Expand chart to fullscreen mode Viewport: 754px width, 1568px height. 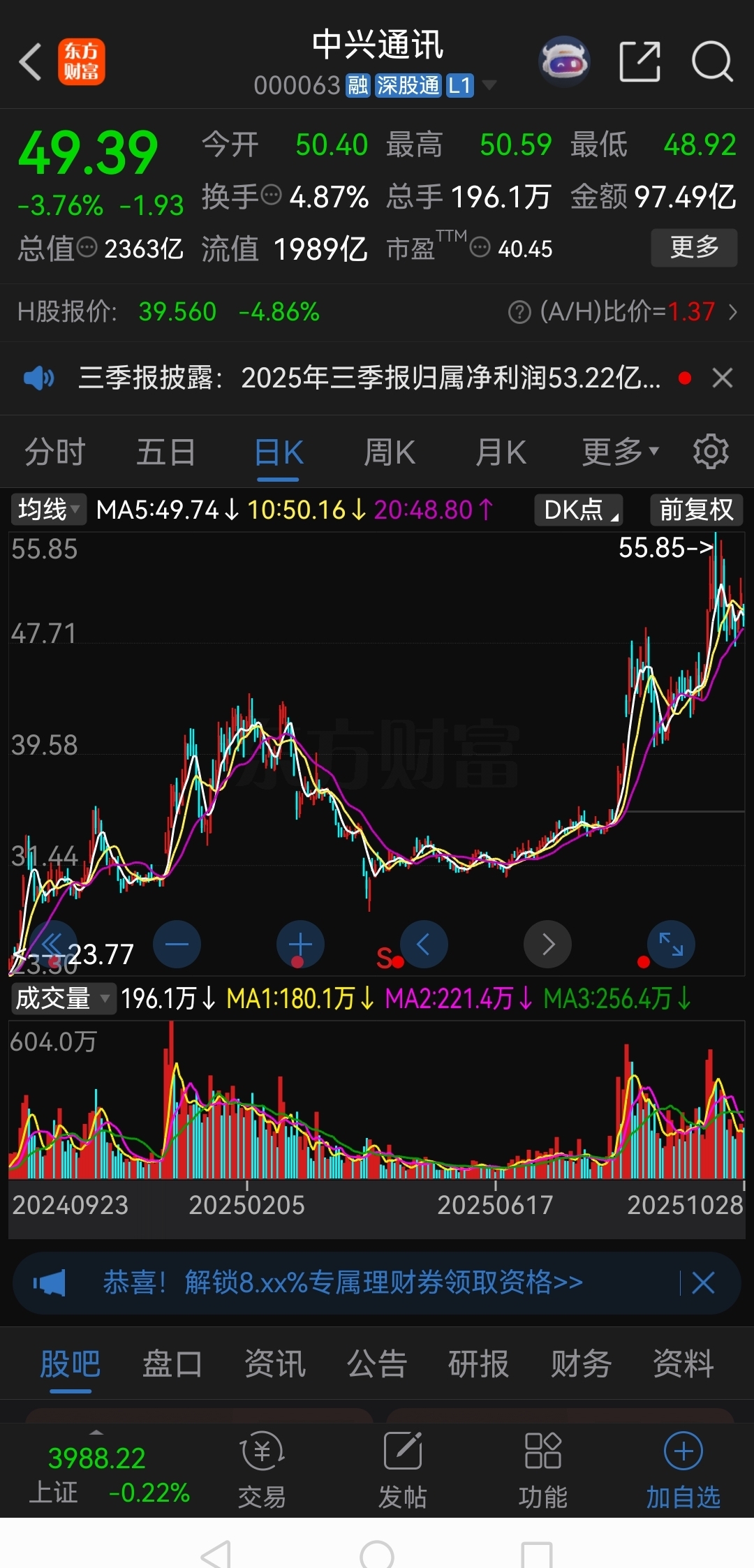(x=671, y=944)
